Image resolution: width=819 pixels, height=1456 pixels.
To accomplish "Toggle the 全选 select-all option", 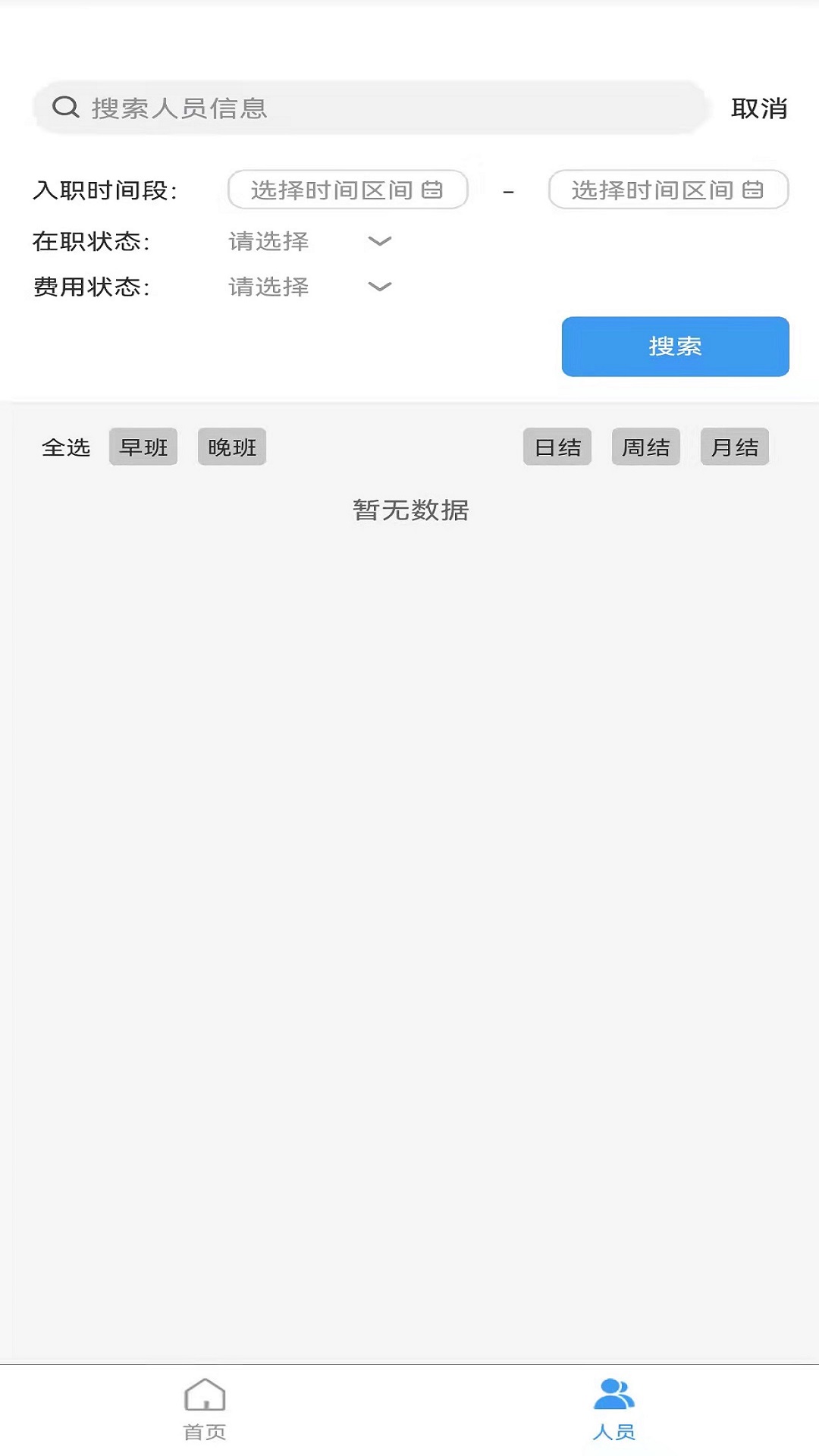I will [65, 447].
